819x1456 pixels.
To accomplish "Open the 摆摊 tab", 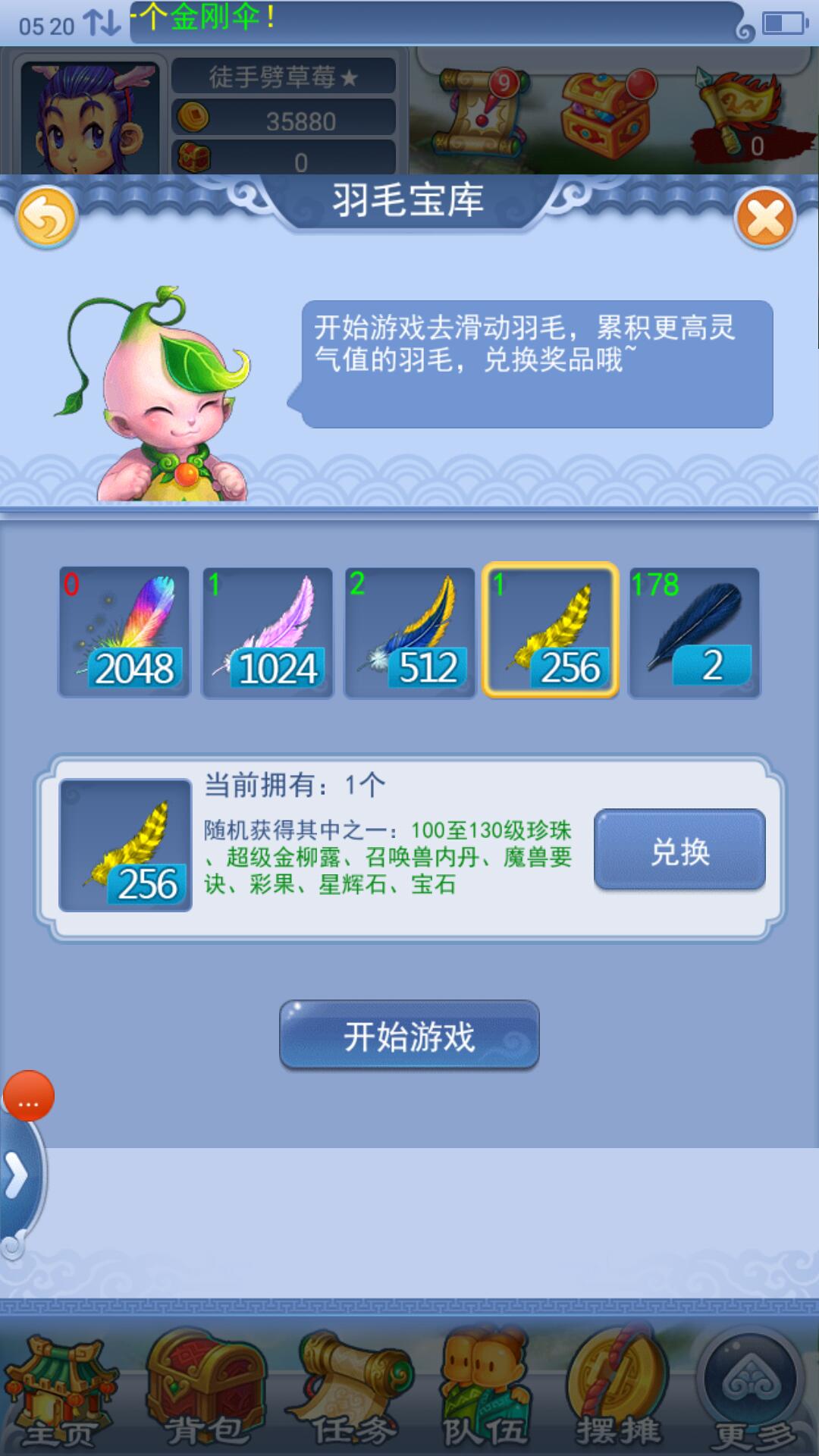I will pyautogui.click(x=618, y=1395).
